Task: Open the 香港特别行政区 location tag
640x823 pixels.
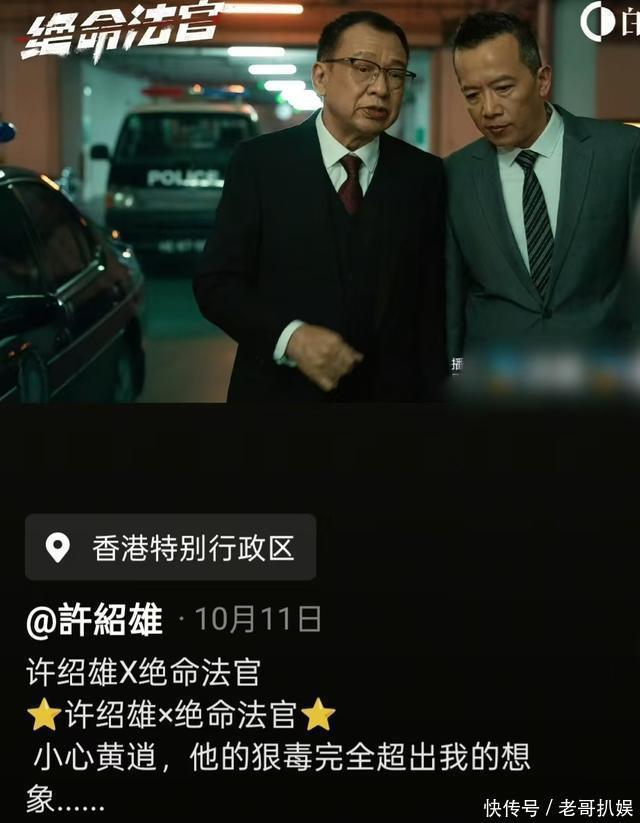Action: point(171,548)
